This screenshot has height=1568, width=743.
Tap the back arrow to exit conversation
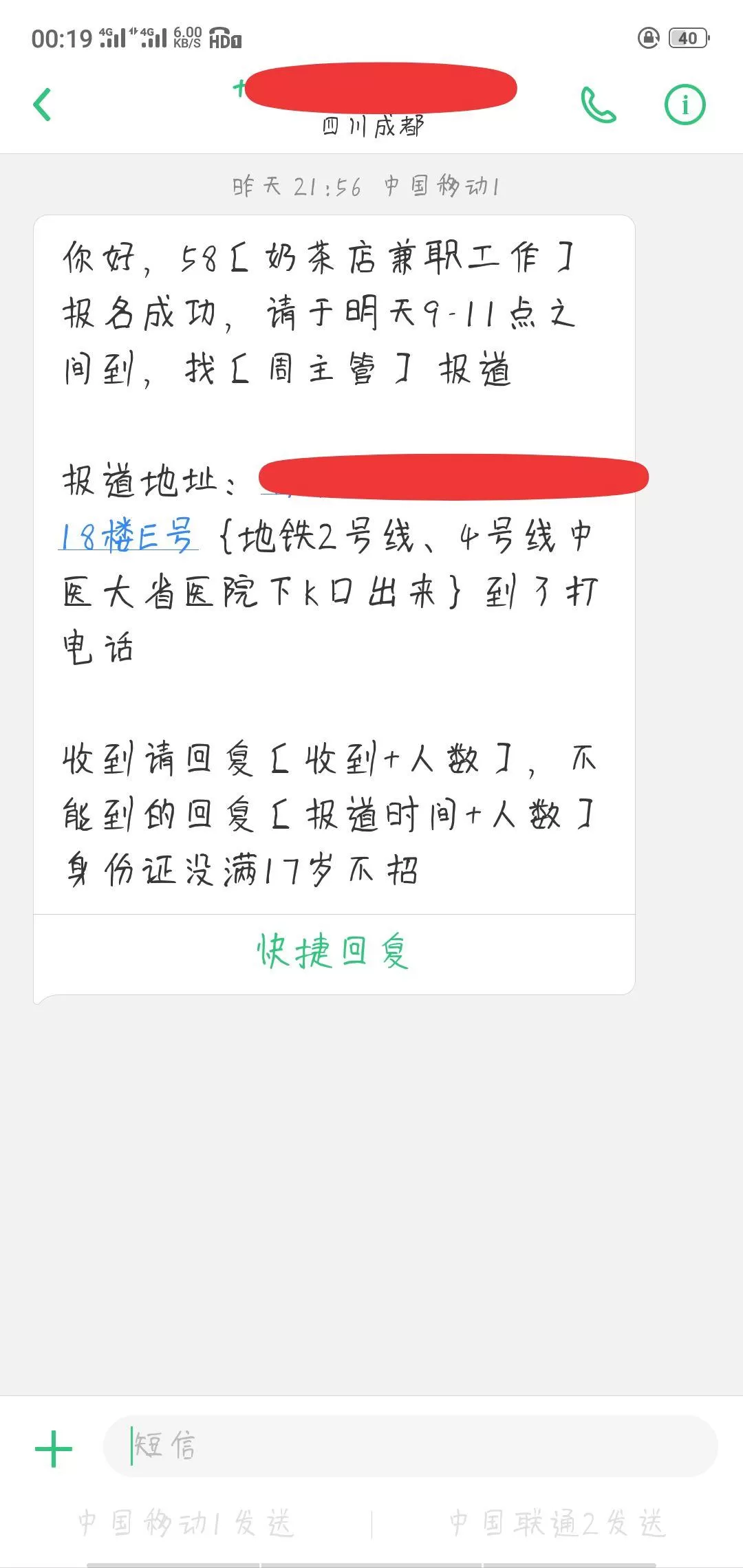click(41, 103)
